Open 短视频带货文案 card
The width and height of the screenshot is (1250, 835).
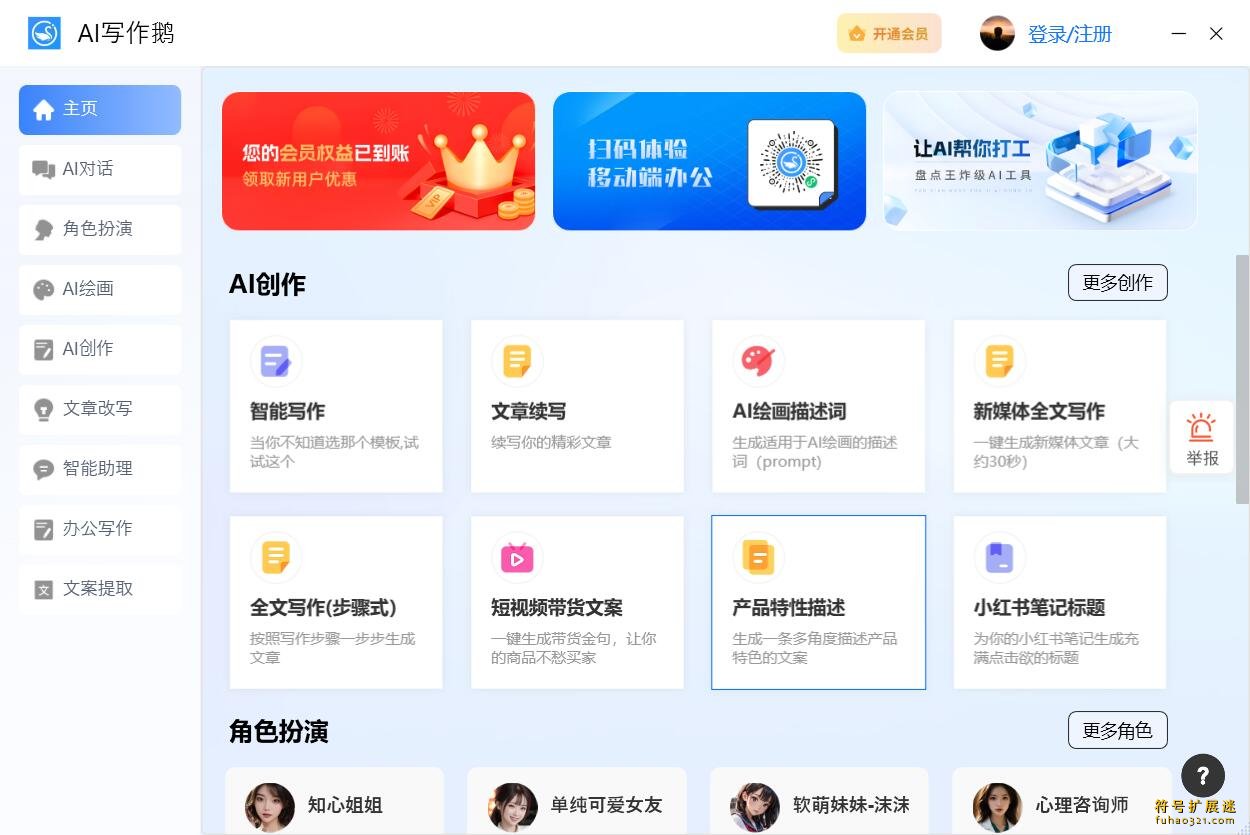click(577, 602)
